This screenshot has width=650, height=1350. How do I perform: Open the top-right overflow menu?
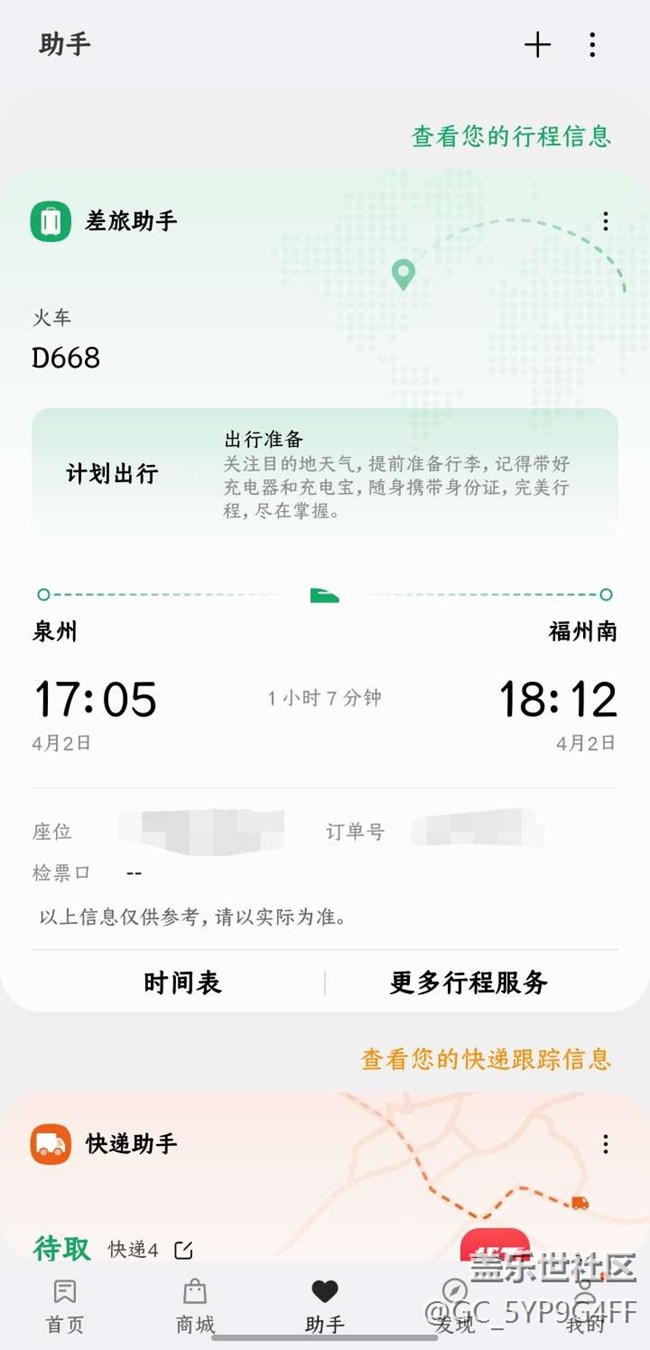592,45
